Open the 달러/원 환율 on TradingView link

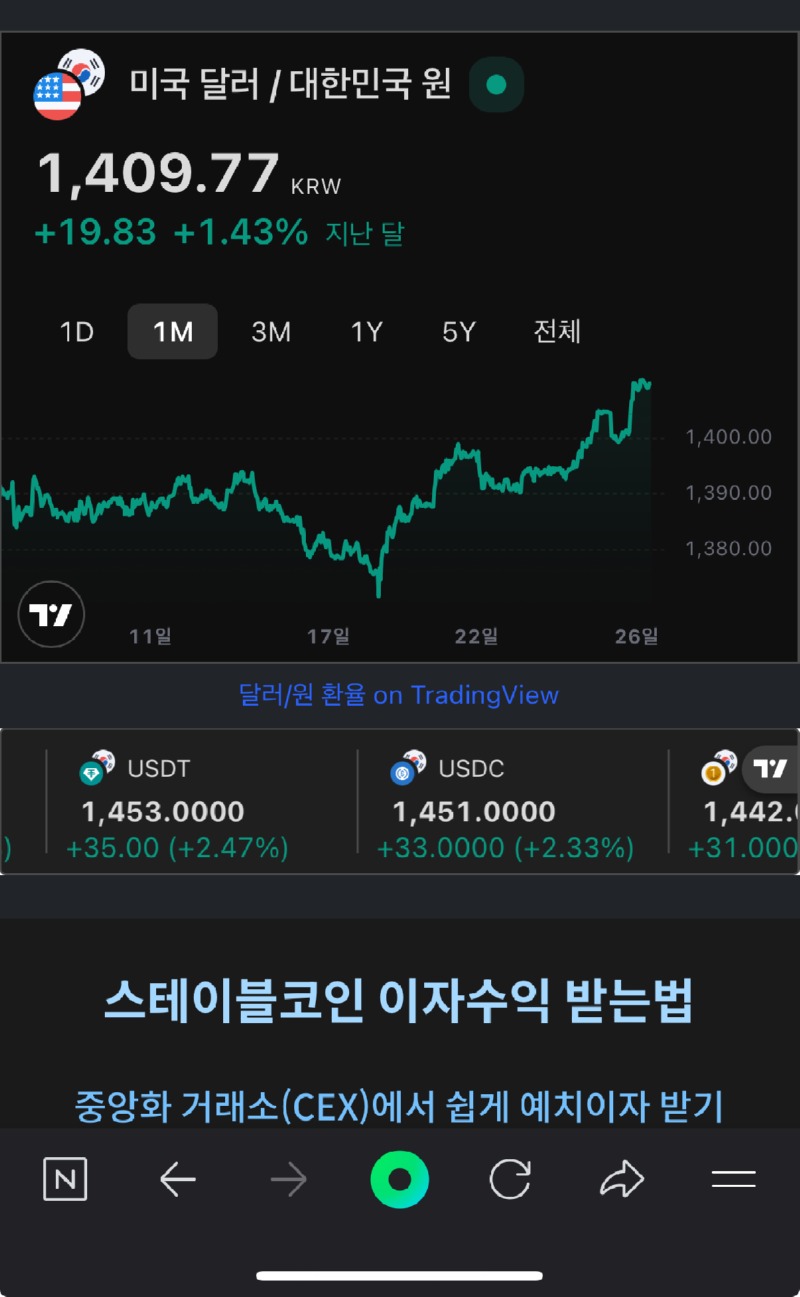[x=400, y=696]
